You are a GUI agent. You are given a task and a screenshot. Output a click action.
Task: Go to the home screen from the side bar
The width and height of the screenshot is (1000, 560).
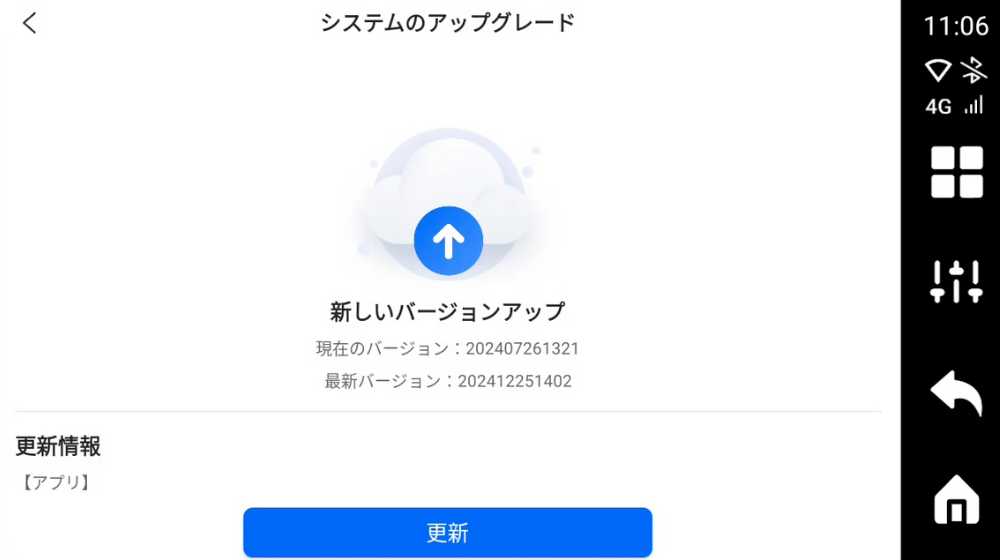[x=956, y=499]
